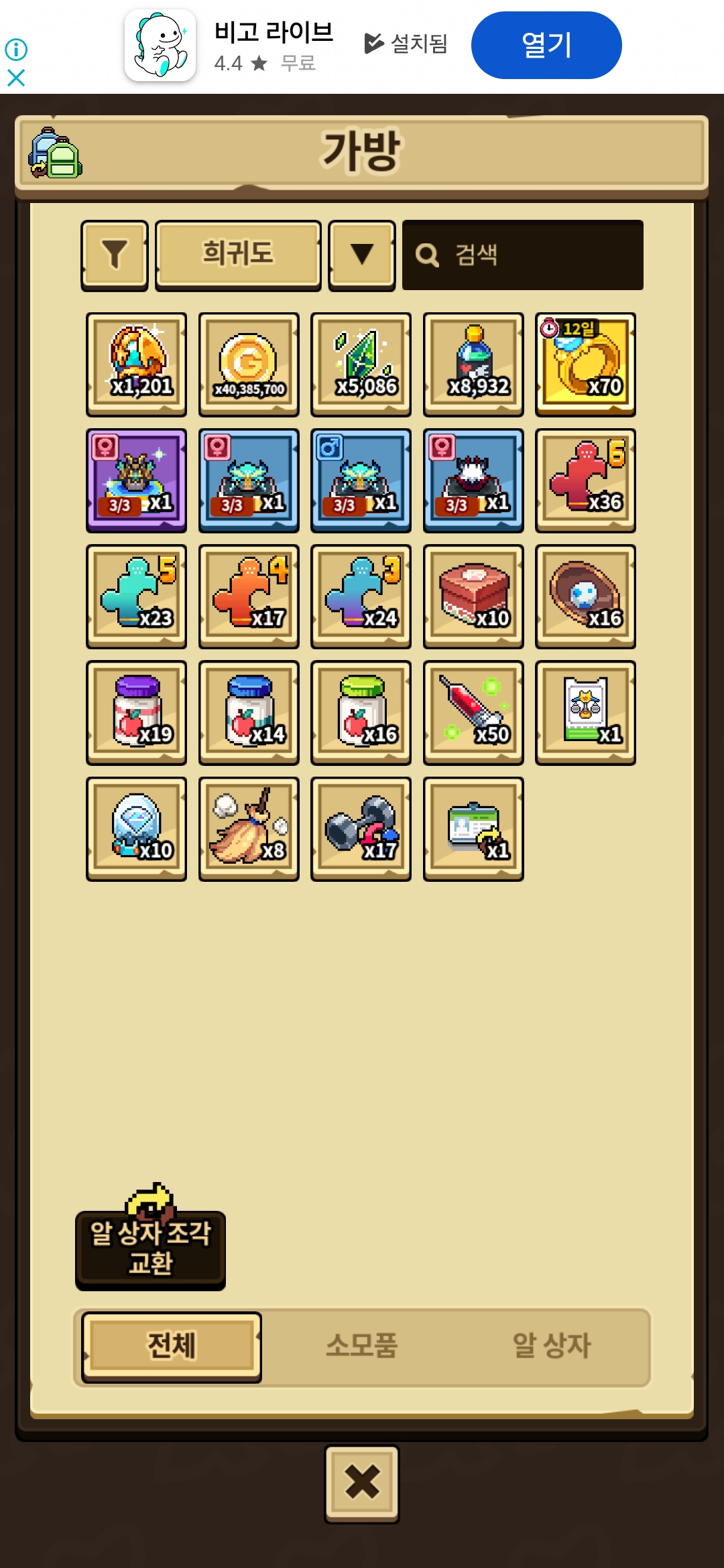Tap the 검색 search field

pyautogui.click(x=523, y=255)
